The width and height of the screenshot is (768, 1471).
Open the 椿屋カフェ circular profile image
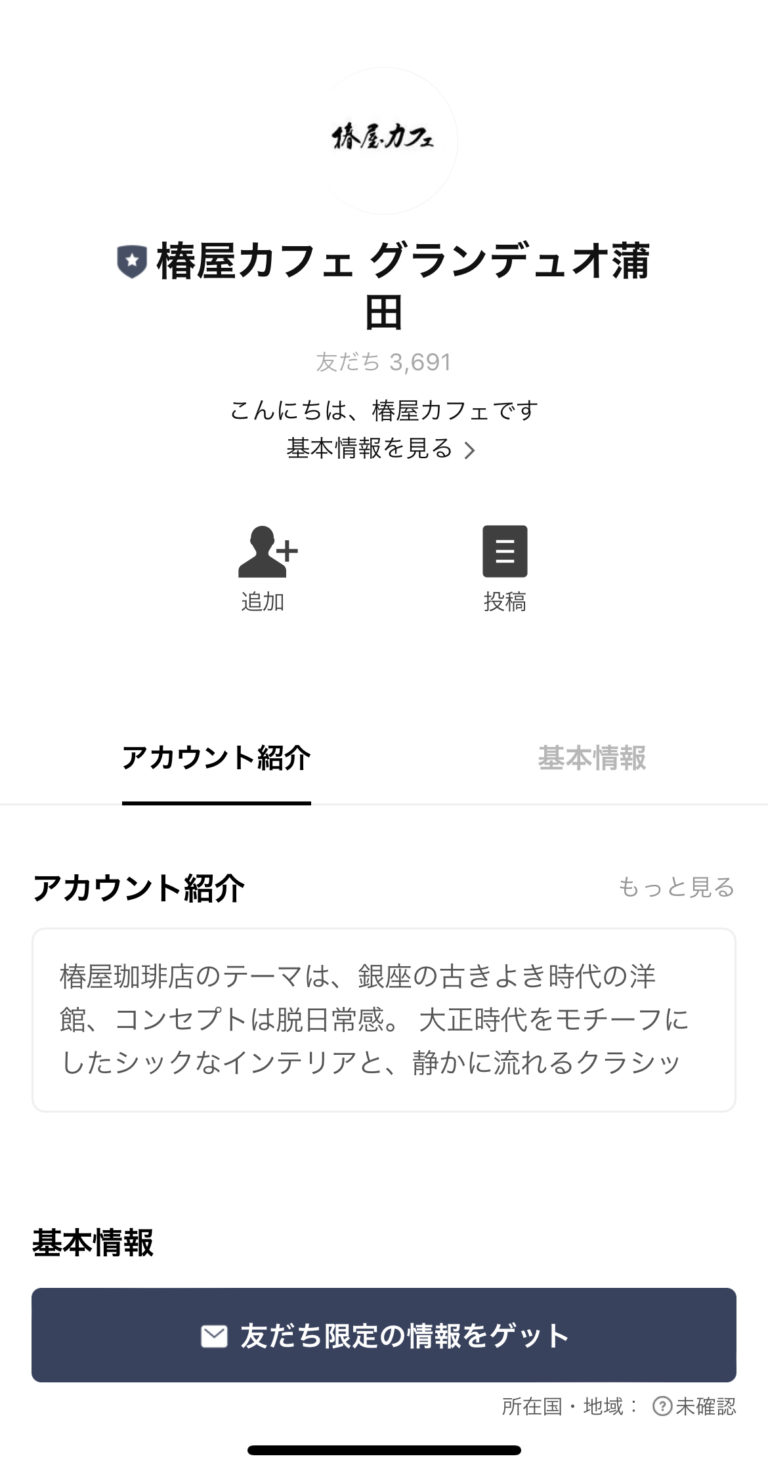[384, 141]
